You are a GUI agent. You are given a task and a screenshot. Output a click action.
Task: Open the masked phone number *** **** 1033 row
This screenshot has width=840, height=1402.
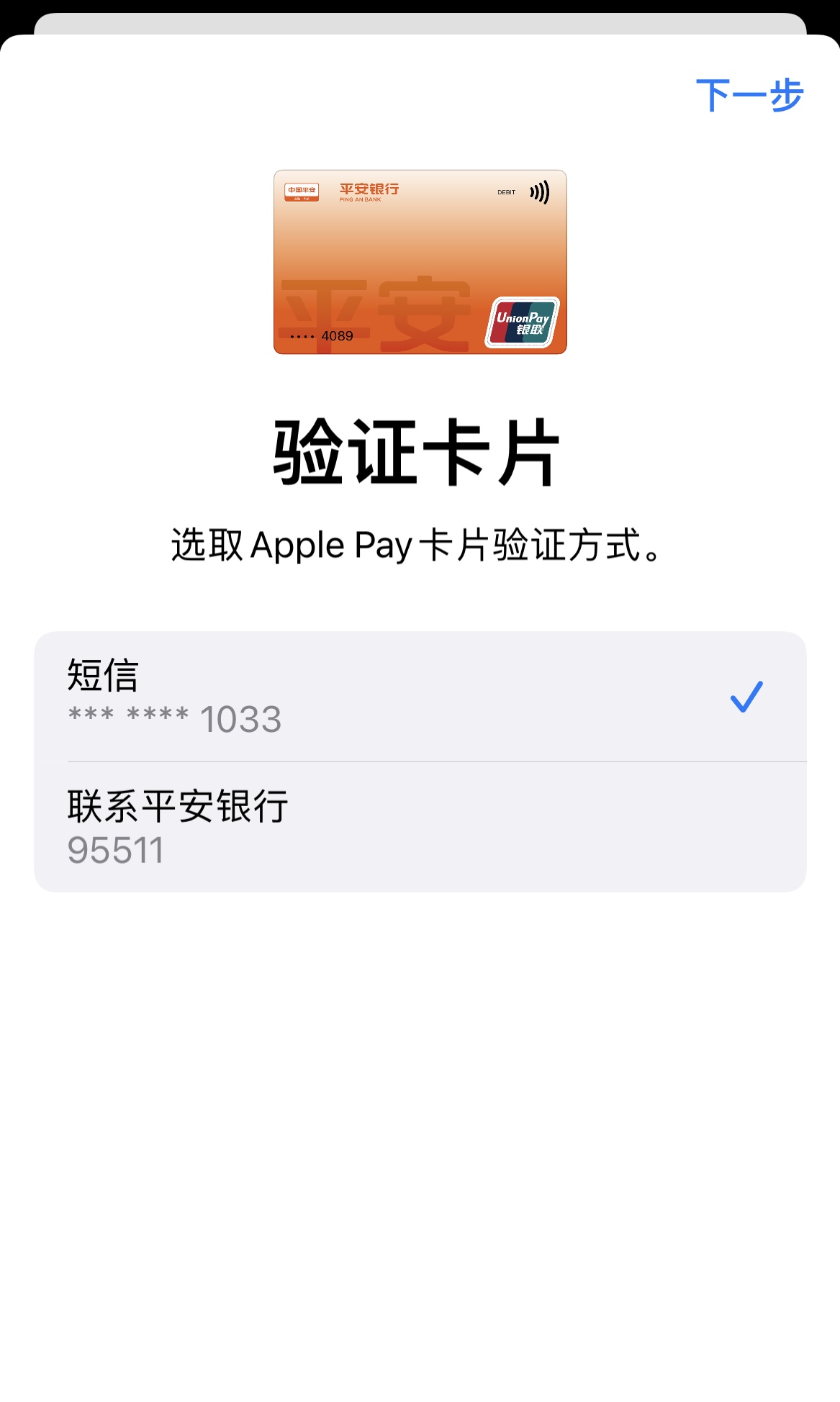175,718
